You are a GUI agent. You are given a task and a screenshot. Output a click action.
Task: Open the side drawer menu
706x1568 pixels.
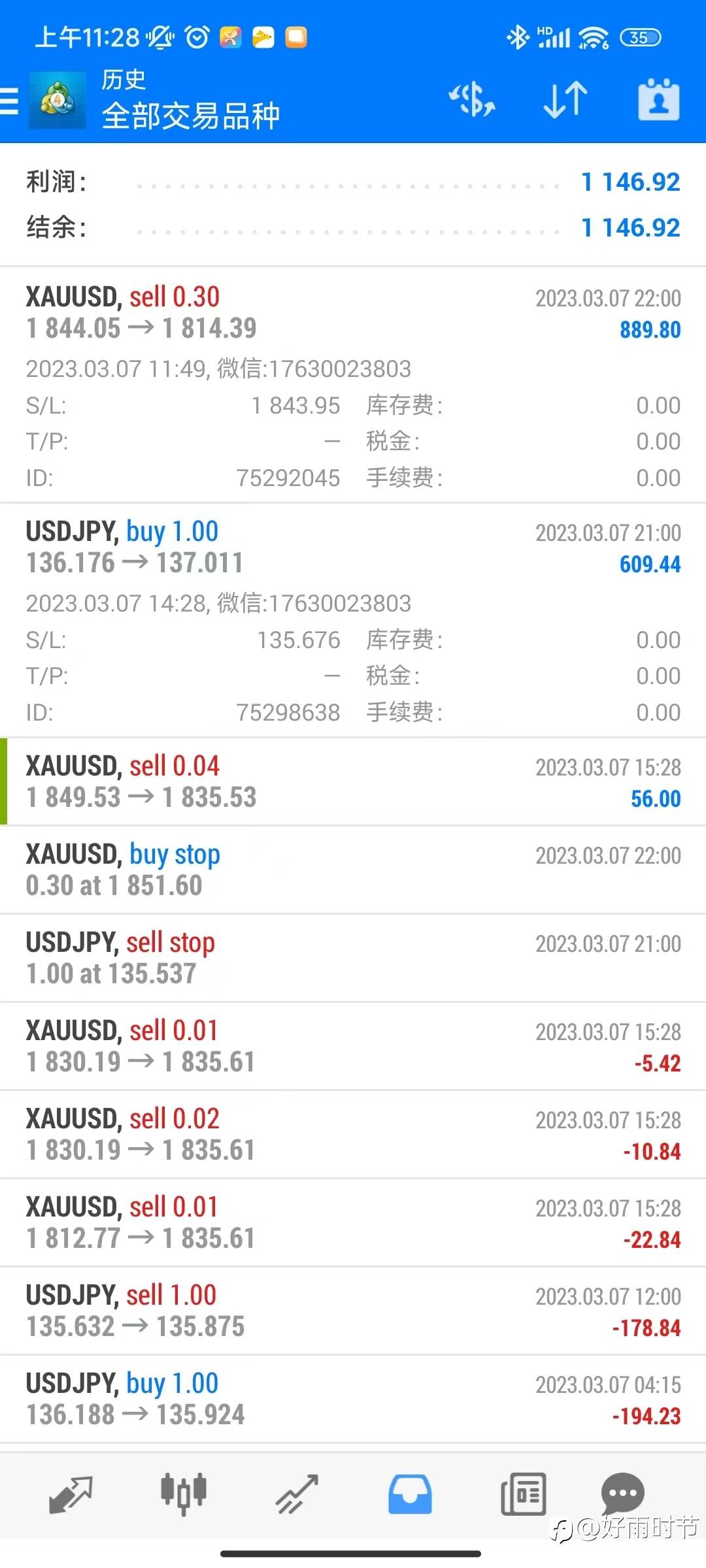(10, 101)
